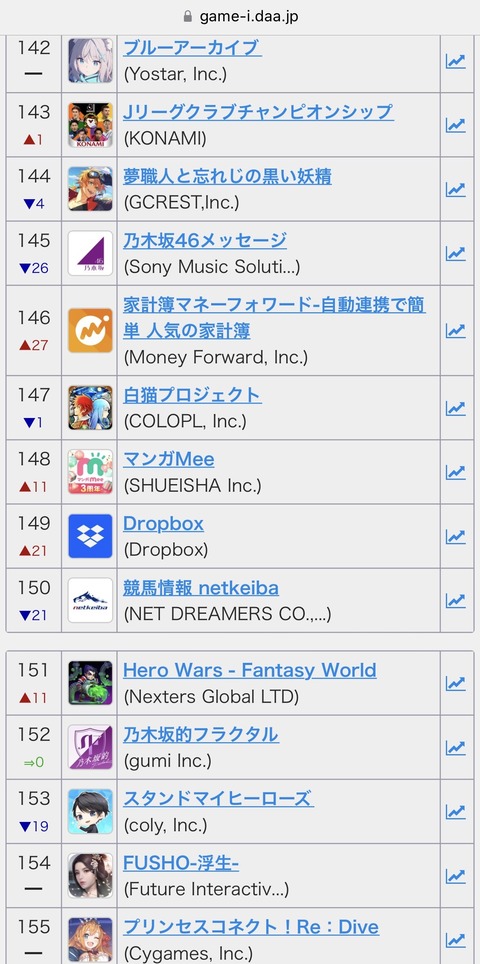Viewport: 480px width, 964px height.
Task: View ranking chart for マンガMee
Action: coord(455,472)
